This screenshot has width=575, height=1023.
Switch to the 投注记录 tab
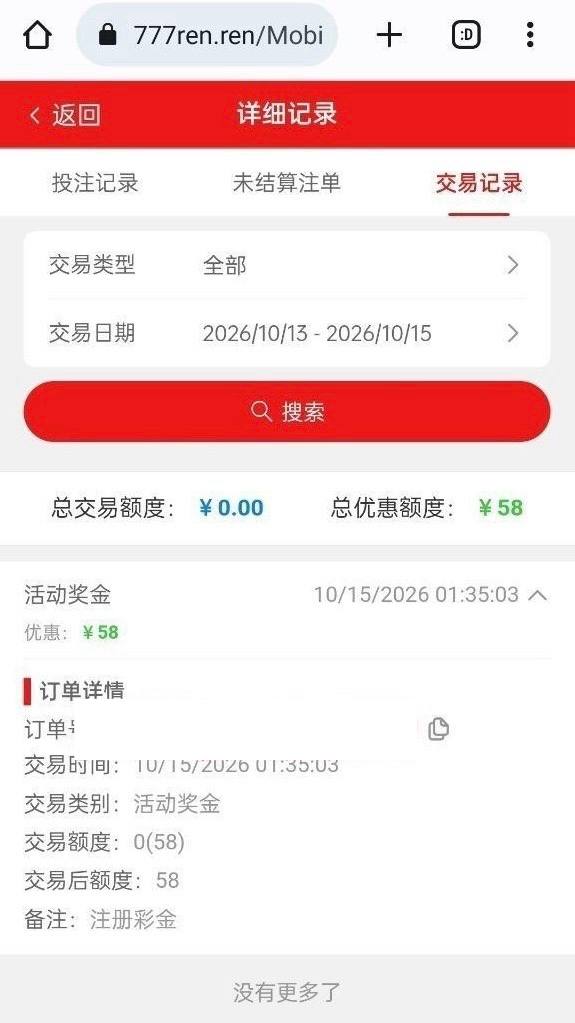click(95, 183)
